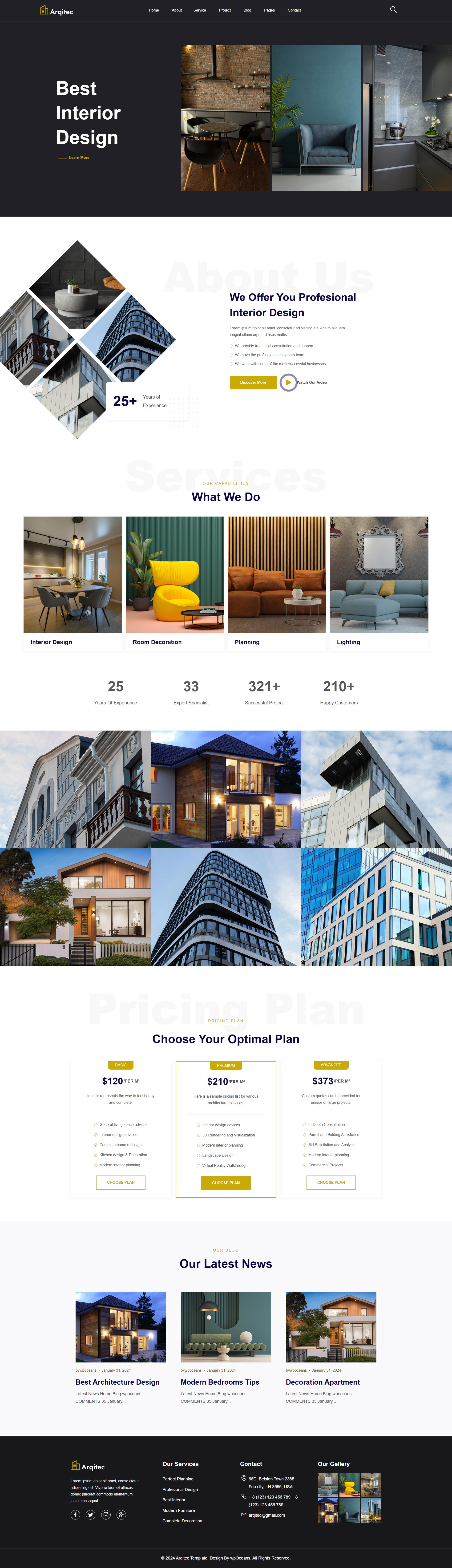Viewport: 452px width, 1568px height.
Task: Tap the Learn More link in hero
Action: [78, 158]
